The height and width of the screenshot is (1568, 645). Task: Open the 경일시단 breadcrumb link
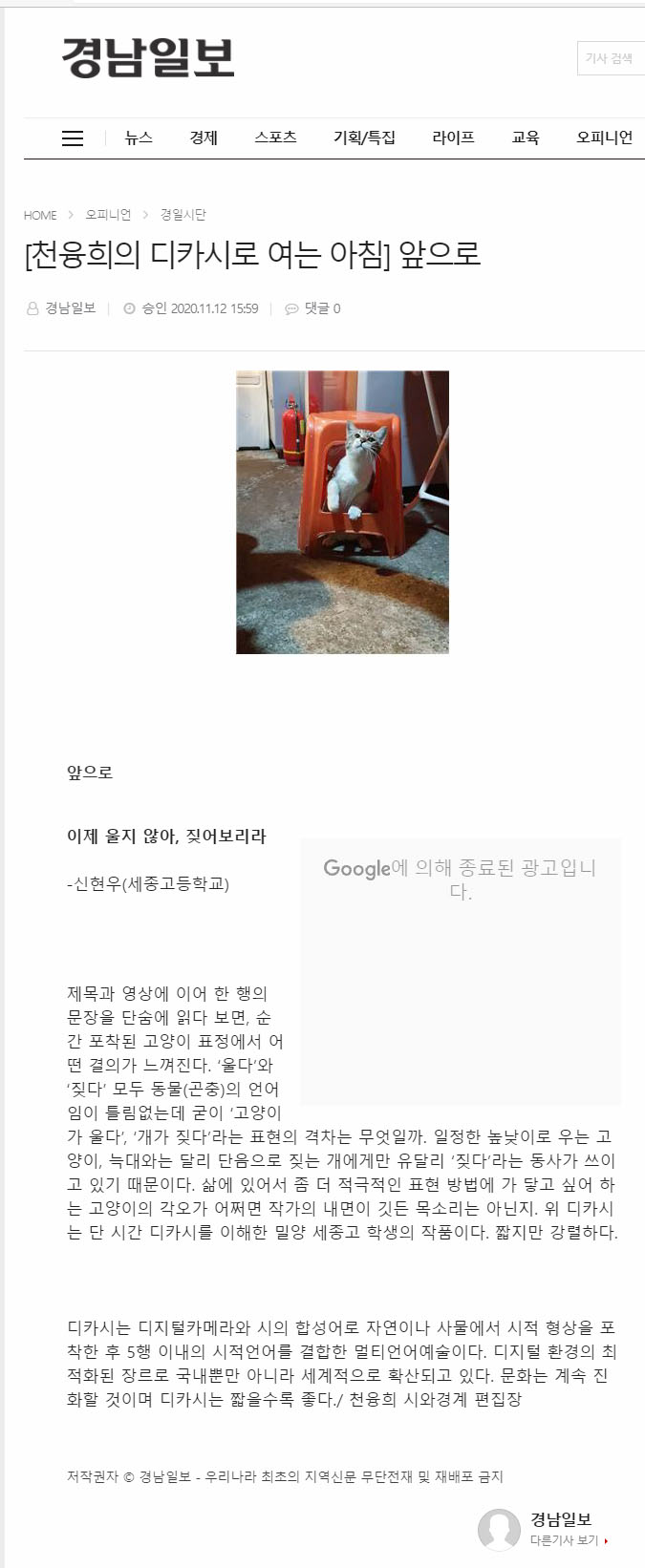pos(183,215)
